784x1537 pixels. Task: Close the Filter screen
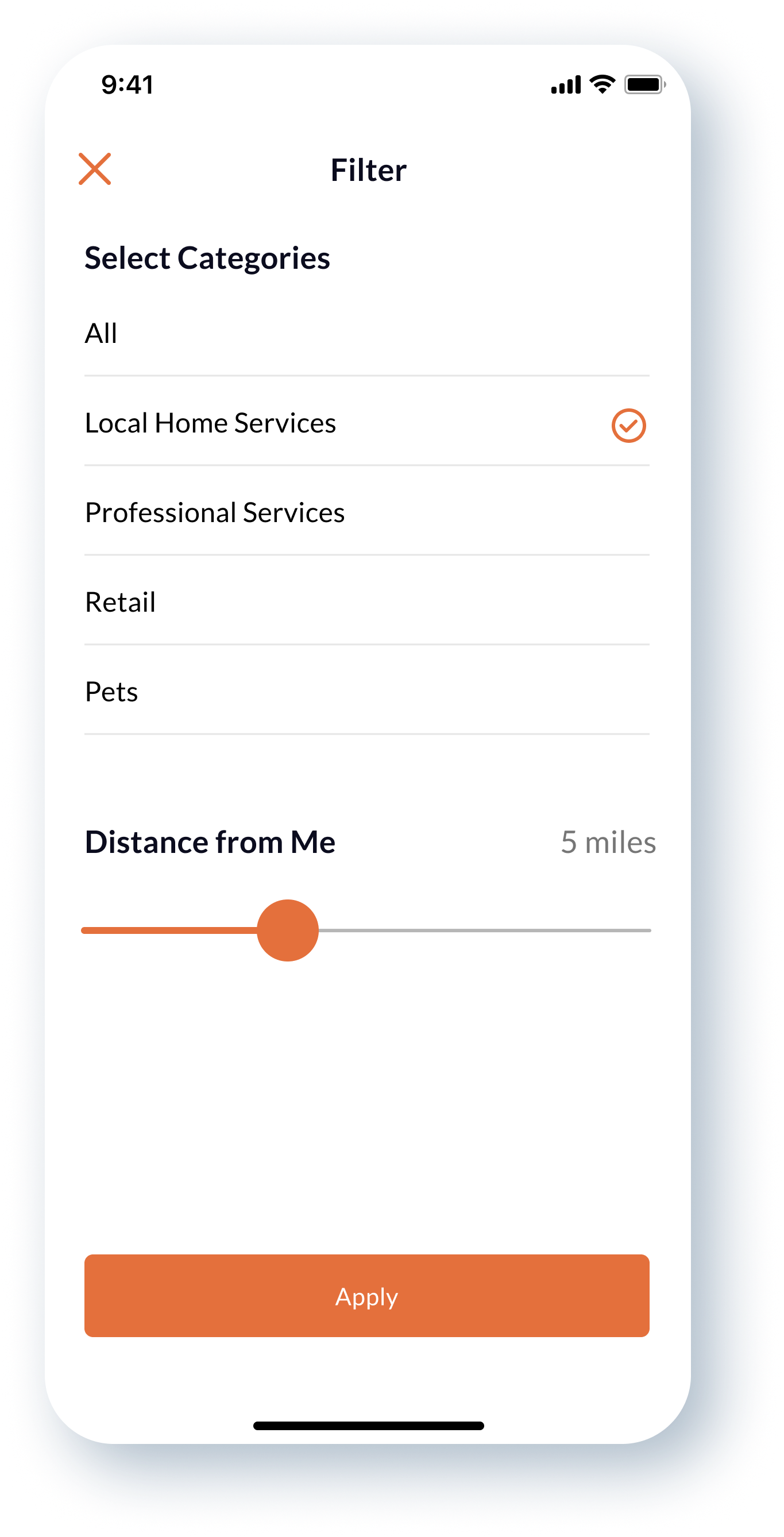(95, 169)
